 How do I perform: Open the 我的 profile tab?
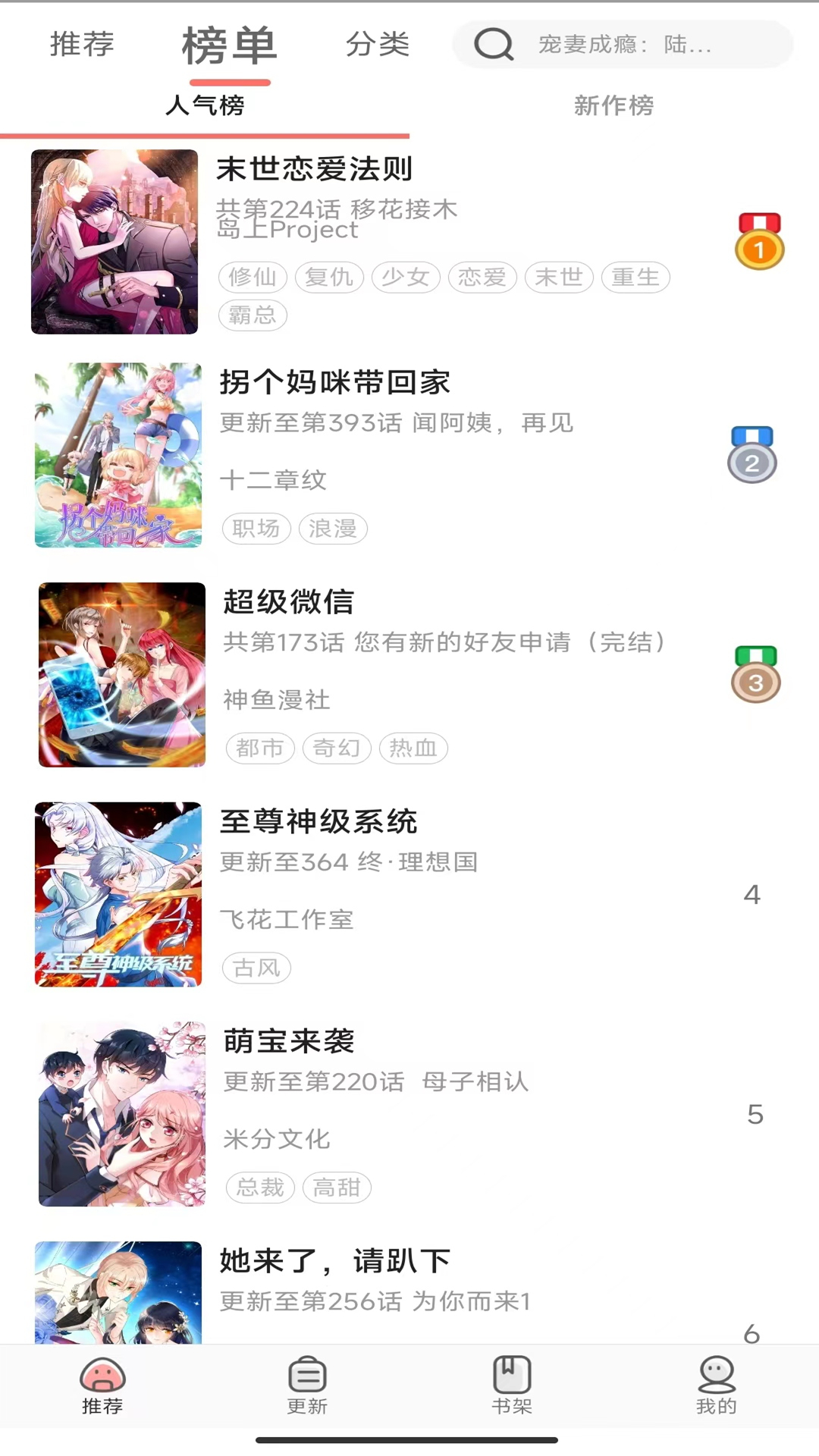[717, 1385]
